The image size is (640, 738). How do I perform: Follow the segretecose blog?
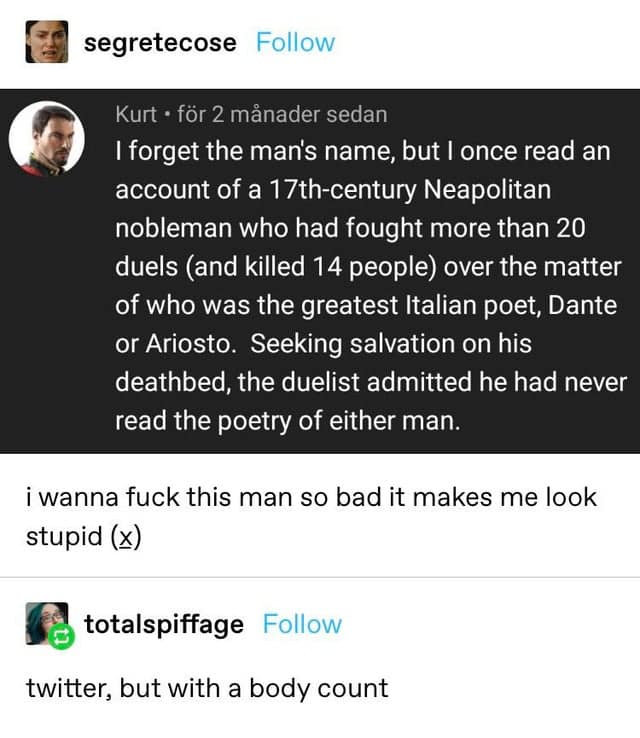(295, 43)
